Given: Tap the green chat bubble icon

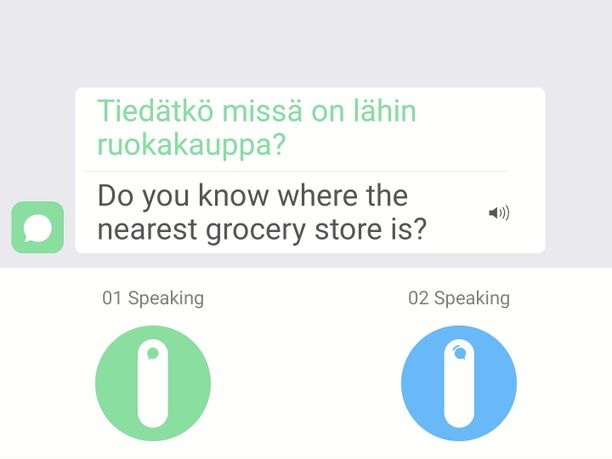Looking at the screenshot, I should pyautogui.click(x=38, y=227).
